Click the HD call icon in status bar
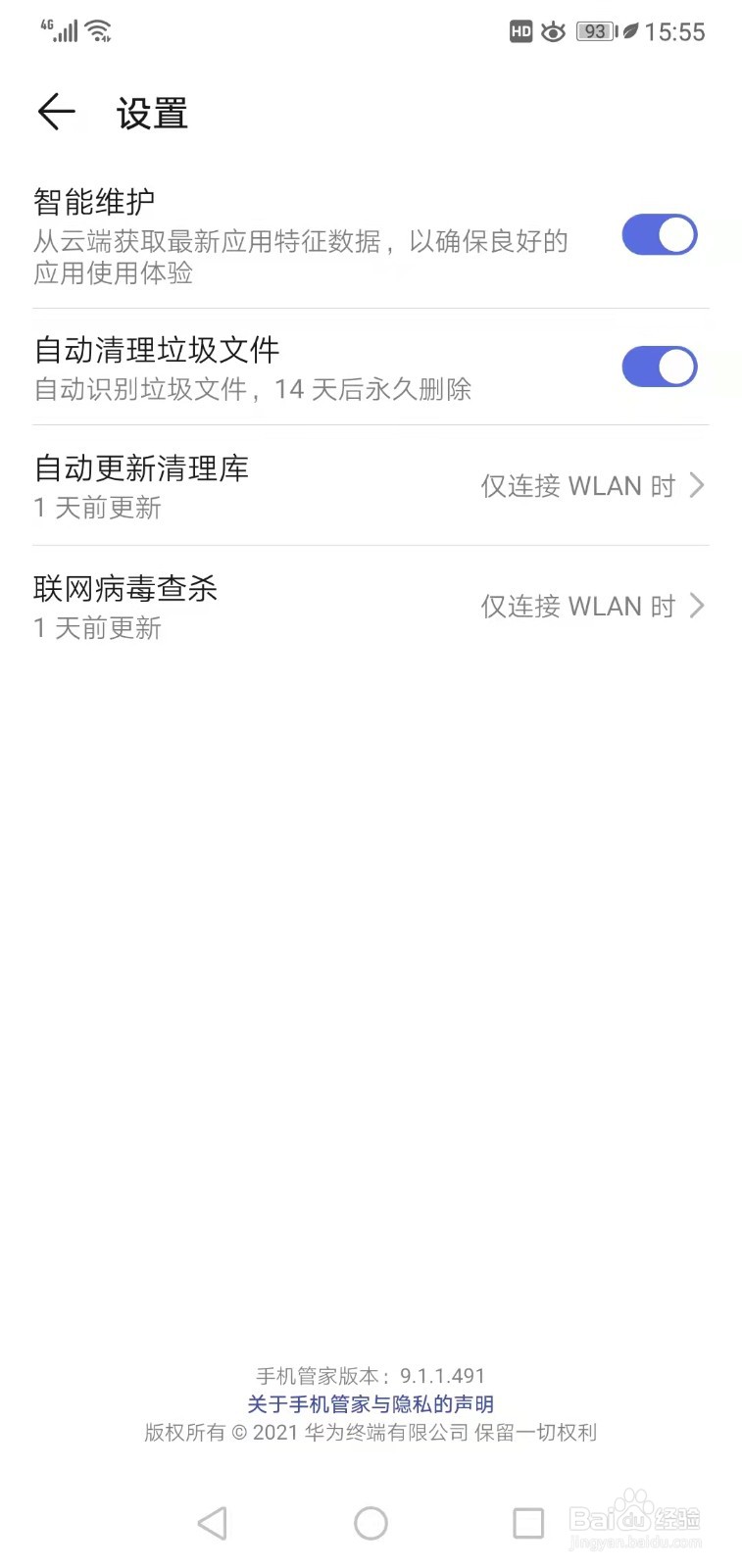Viewport: 742px width, 1568px height. pyautogui.click(x=520, y=31)
